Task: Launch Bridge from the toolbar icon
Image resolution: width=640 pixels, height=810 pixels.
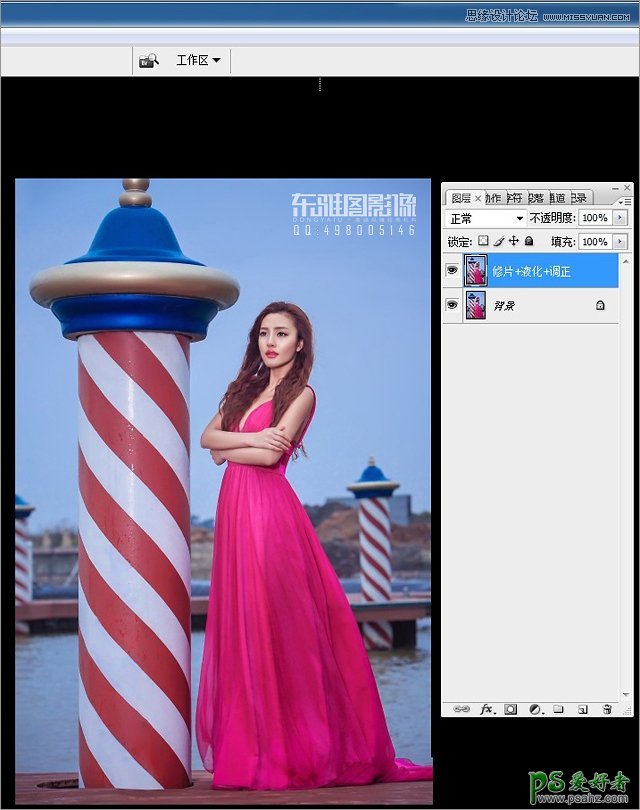Action: point(148,61)
